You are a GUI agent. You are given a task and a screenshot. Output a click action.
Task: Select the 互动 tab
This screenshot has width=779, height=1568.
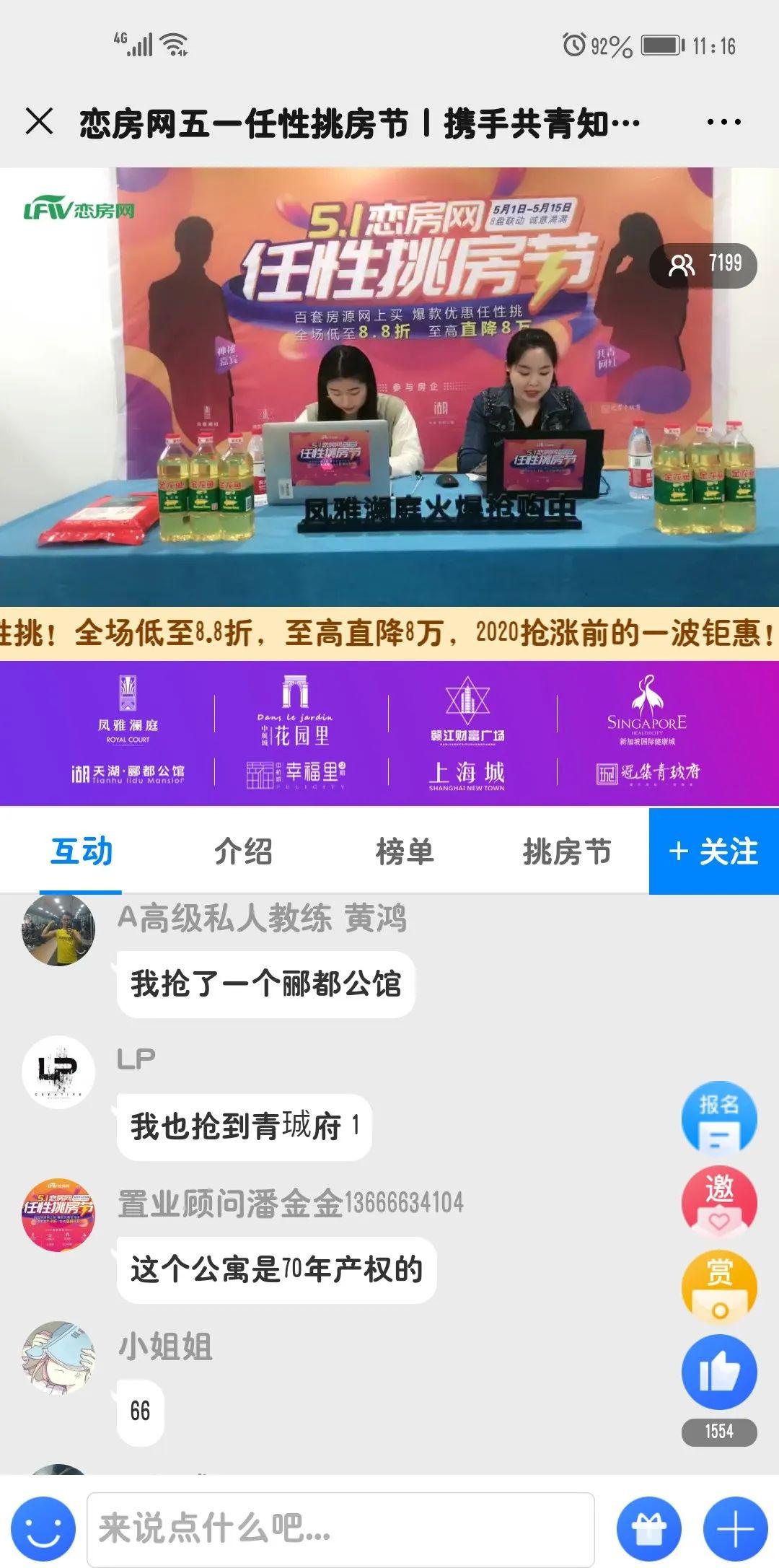(x=81, y=851)
